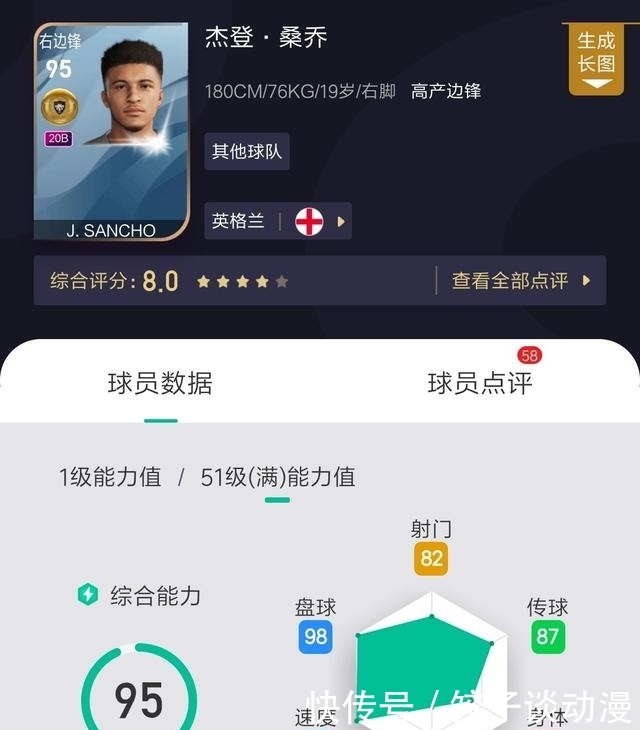Viewport: 640px width, 730px height.
Task: Open the J. SANCHO player card
Action: coord(111,131)
